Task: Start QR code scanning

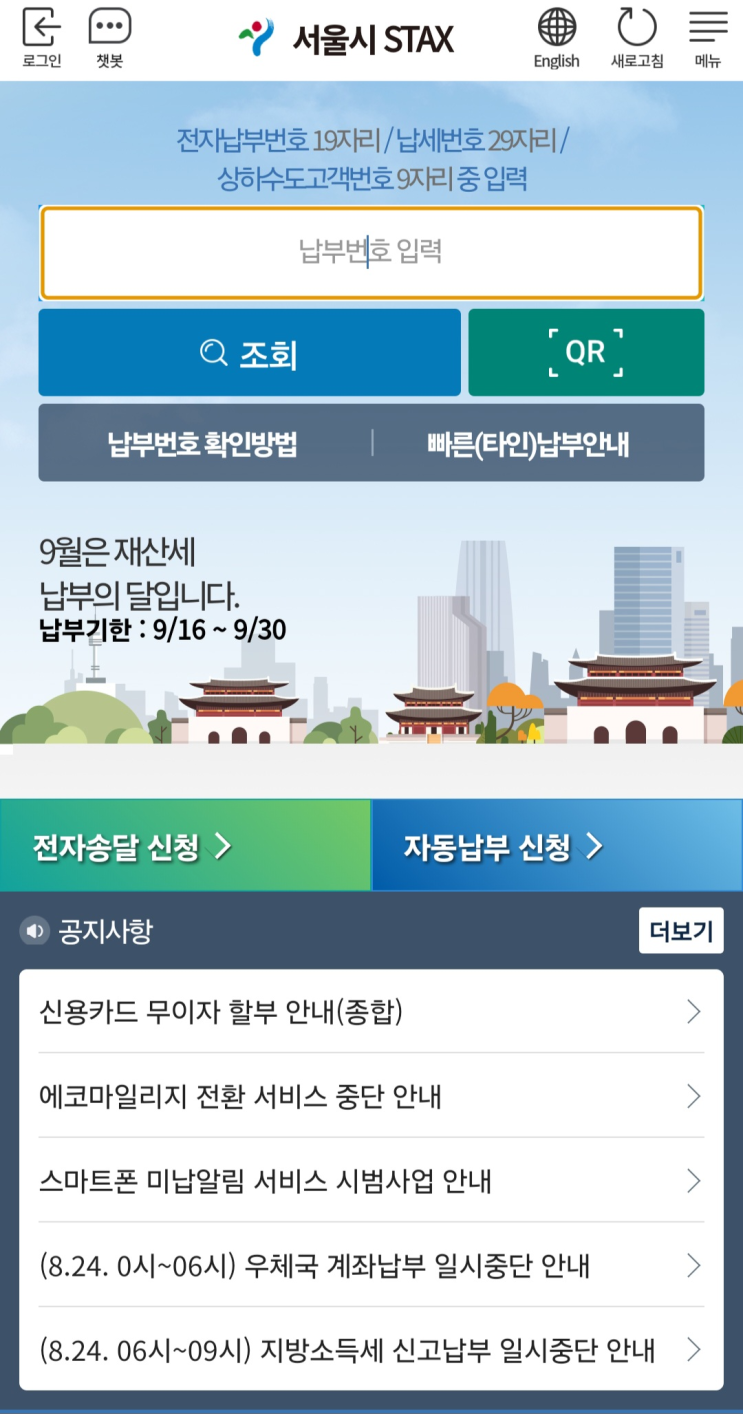Action: (x=586, y=352)
